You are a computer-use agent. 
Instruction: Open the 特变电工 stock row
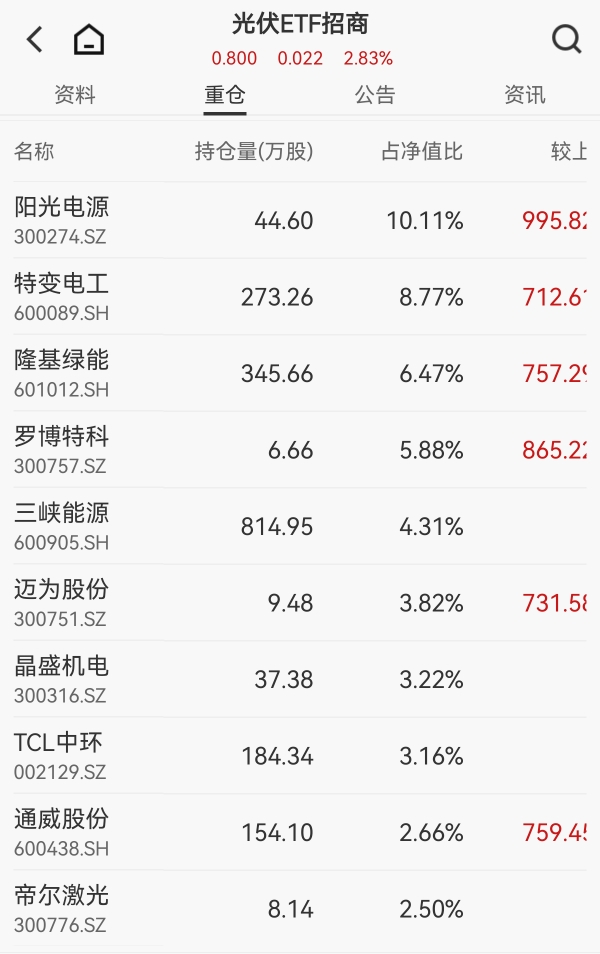(300, 297)
